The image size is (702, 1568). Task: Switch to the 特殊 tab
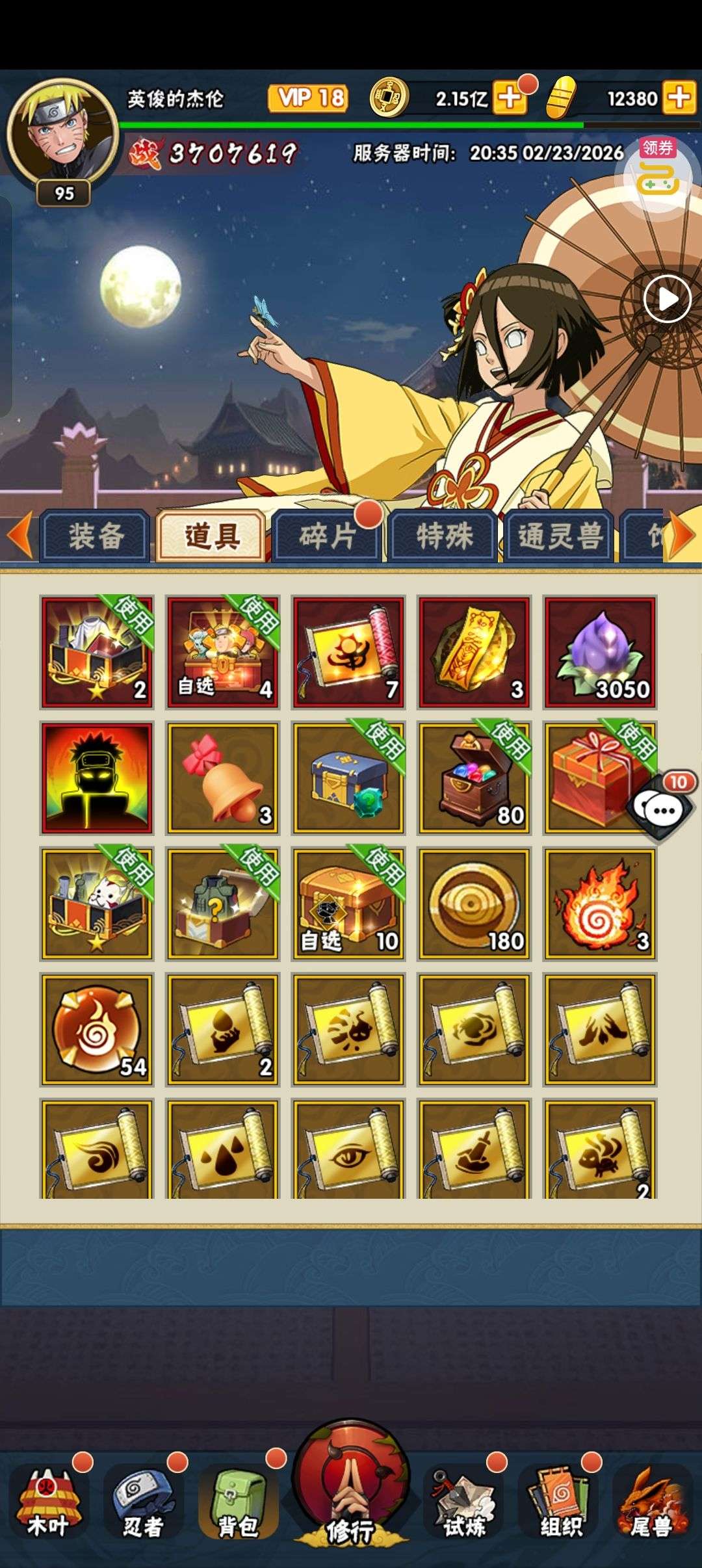tap(443, 536)
